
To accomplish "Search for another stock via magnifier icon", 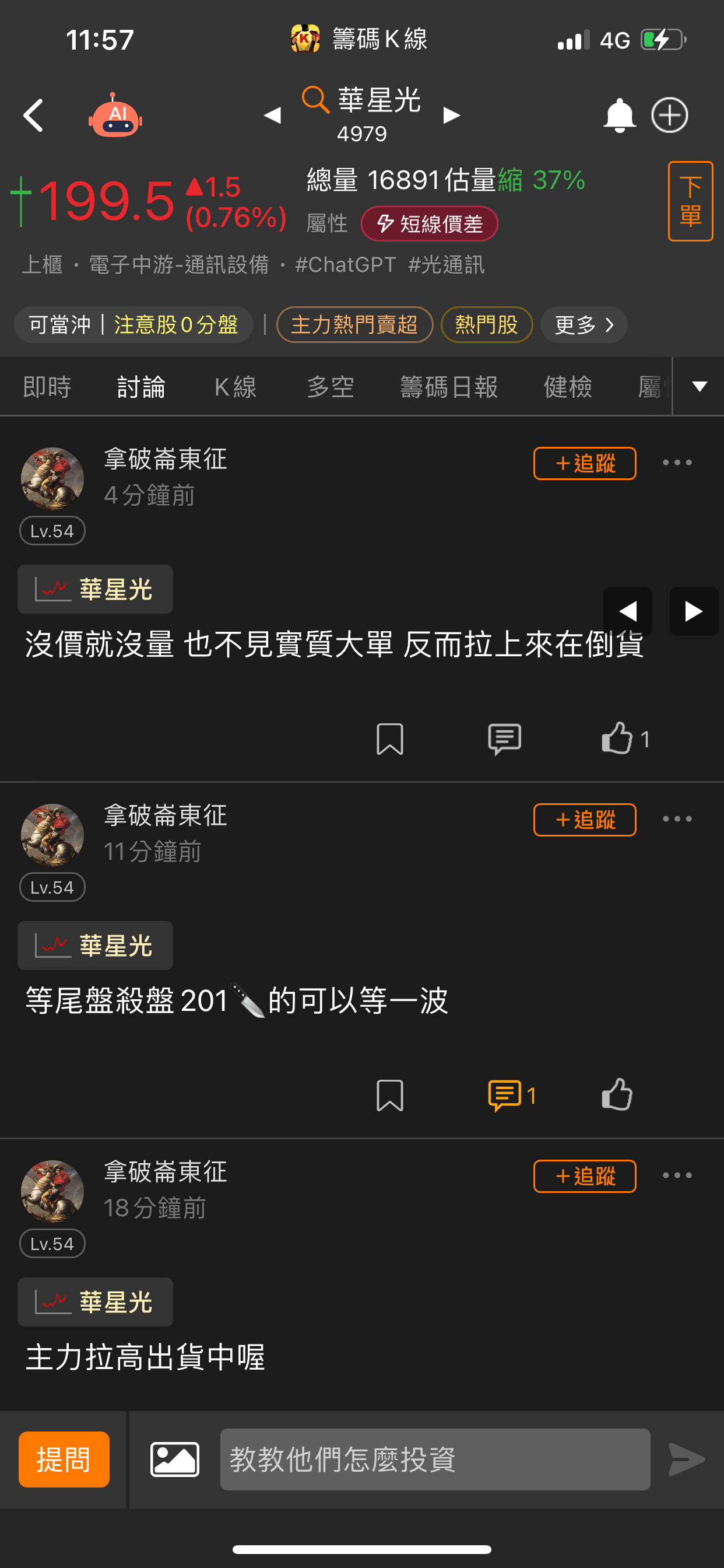I will click(x=315, y=100).
